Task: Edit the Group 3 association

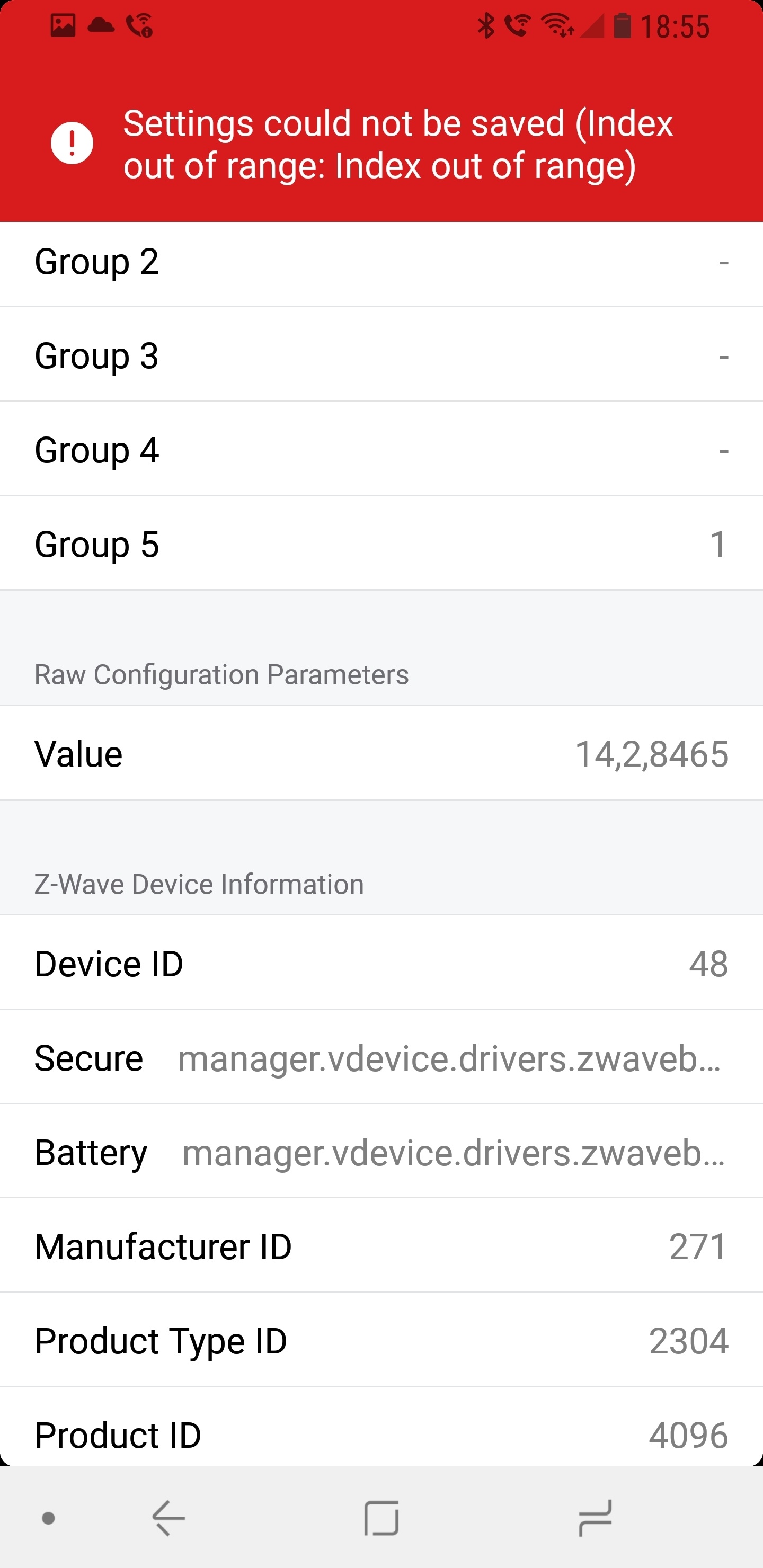Action: [x=381, y=355]
